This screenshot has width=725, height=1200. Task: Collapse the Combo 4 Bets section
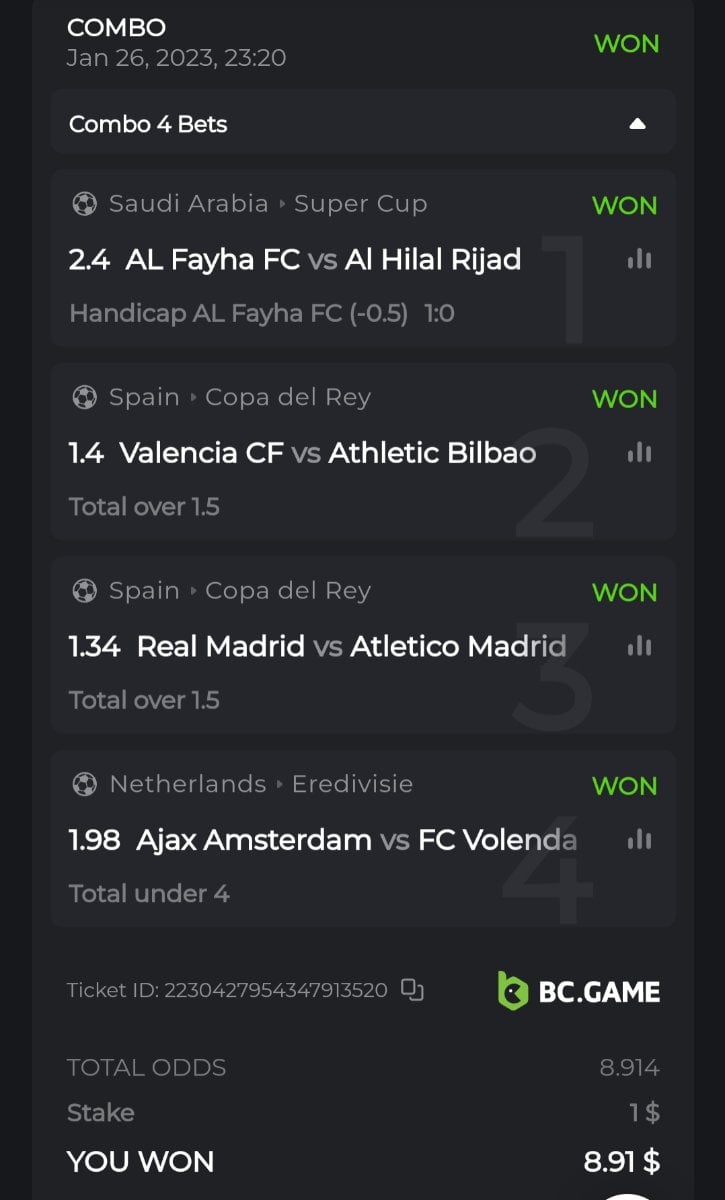637,124
